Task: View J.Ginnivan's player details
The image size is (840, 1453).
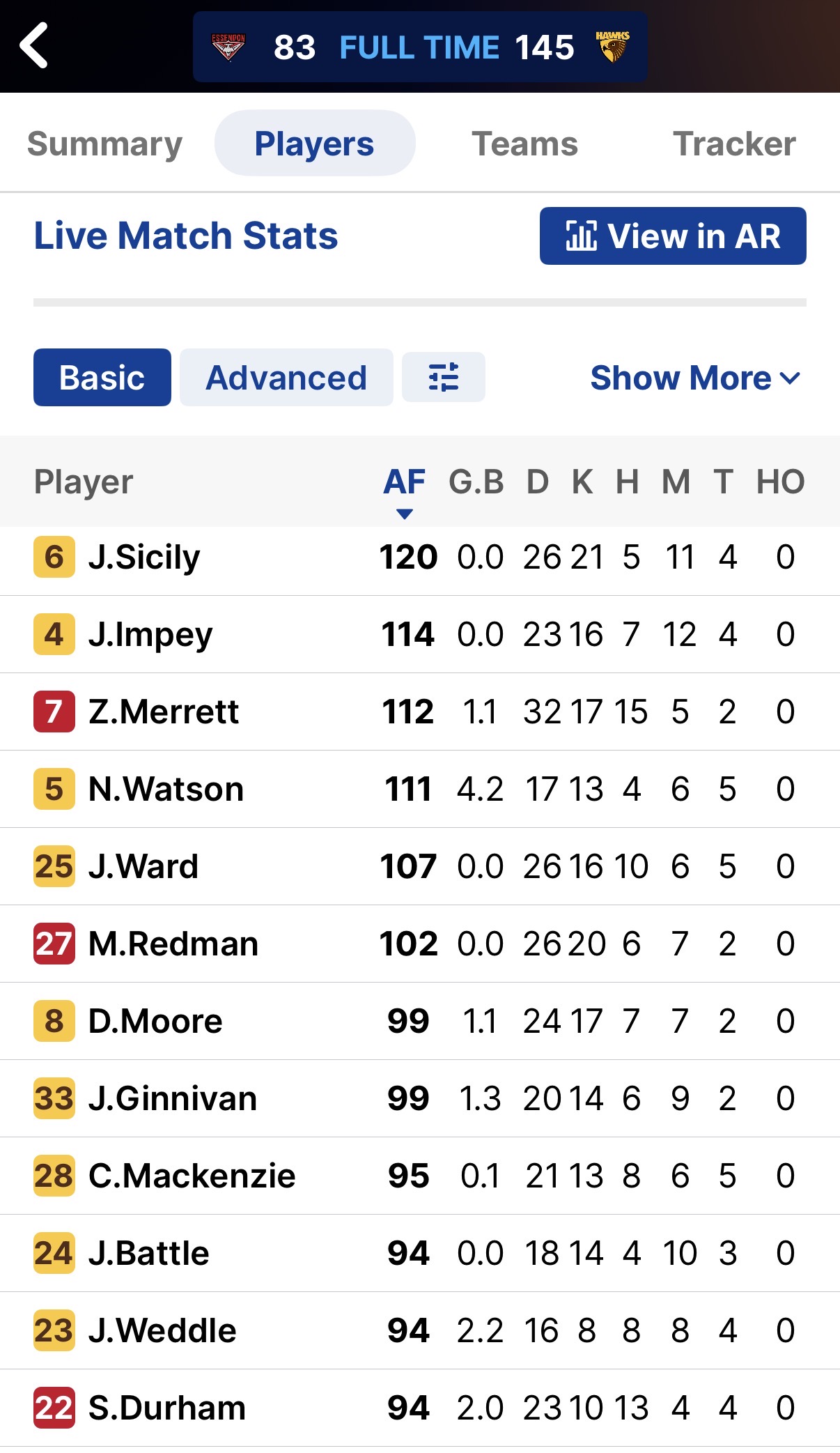Action: click(172, 1099)
